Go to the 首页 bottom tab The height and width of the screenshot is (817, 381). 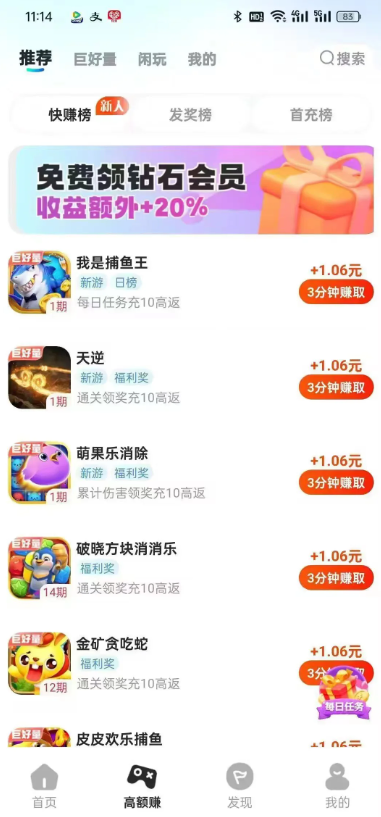(44, 786)
